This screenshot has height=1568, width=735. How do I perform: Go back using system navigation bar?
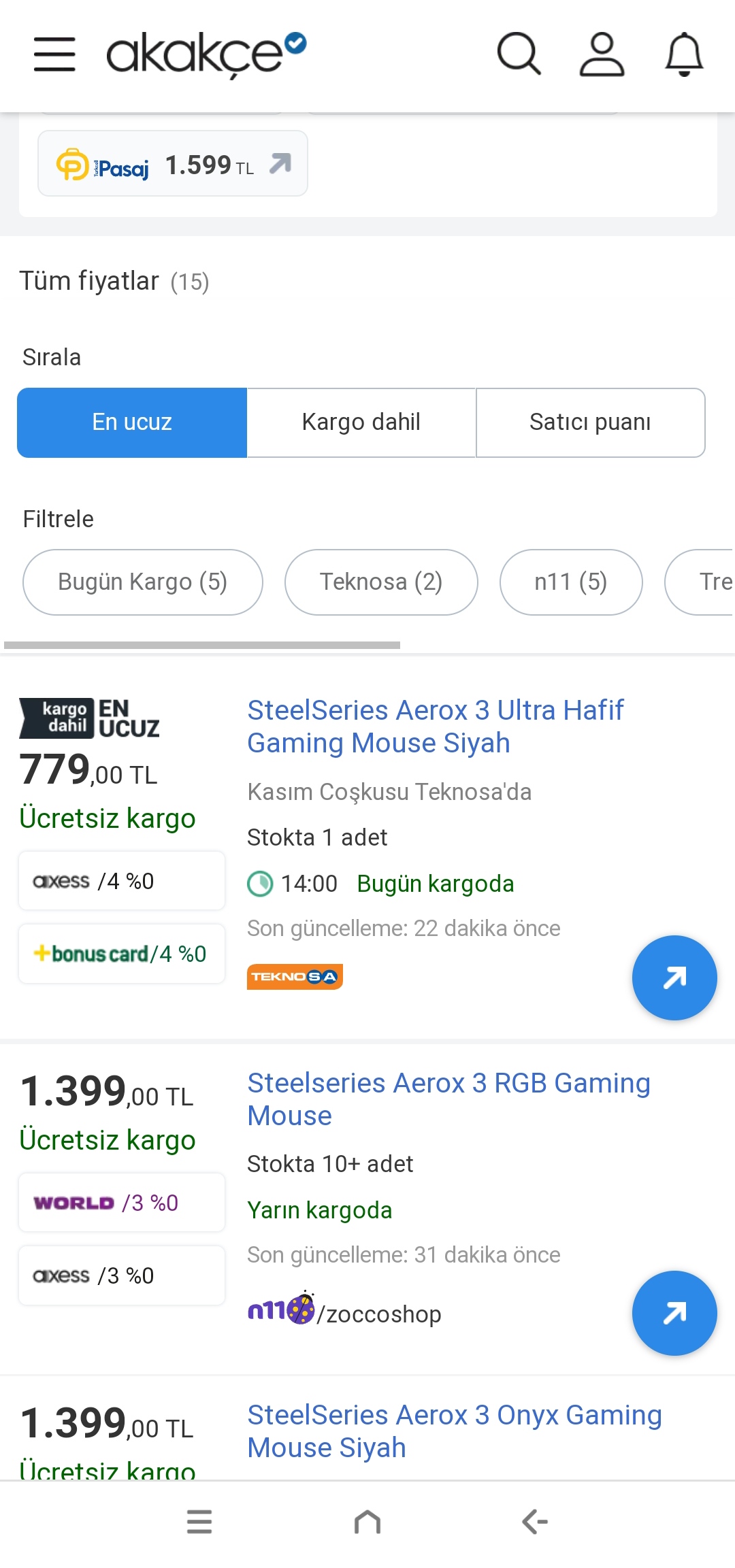pyautogui.click(x=535, y=1522)
